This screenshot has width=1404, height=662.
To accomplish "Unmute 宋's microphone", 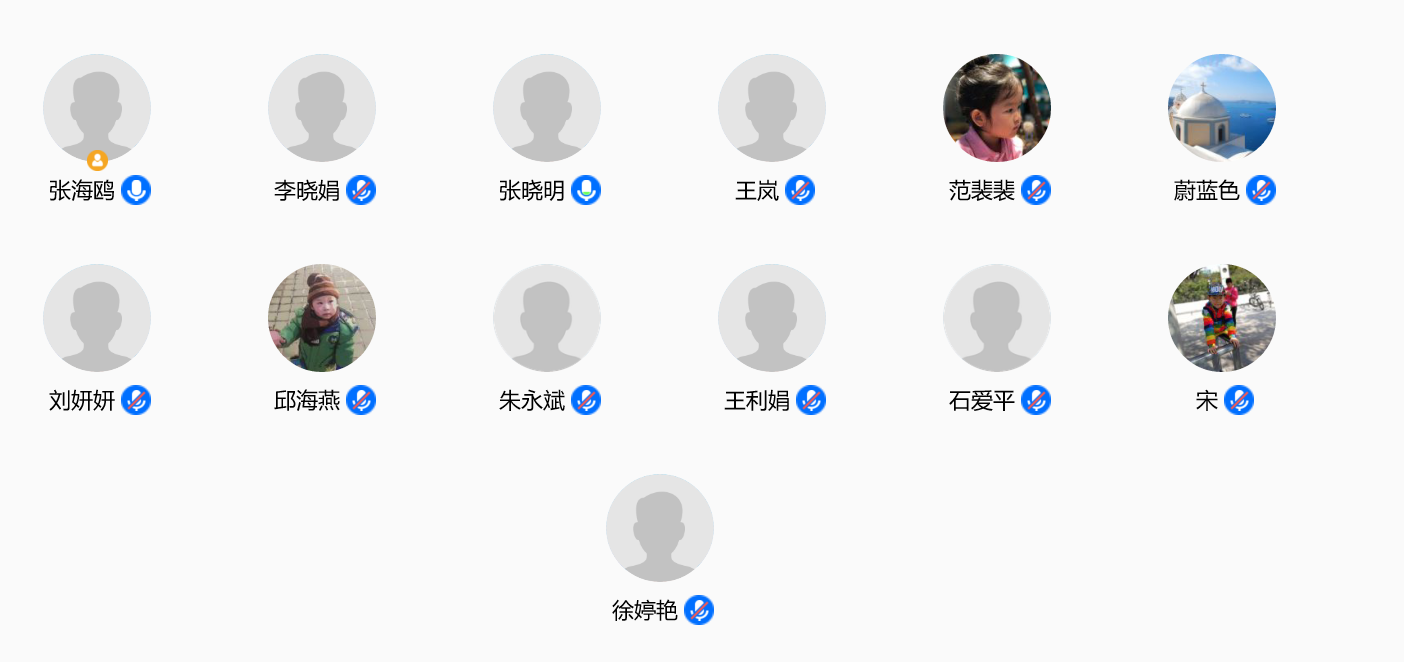I will pos(1239,400).
